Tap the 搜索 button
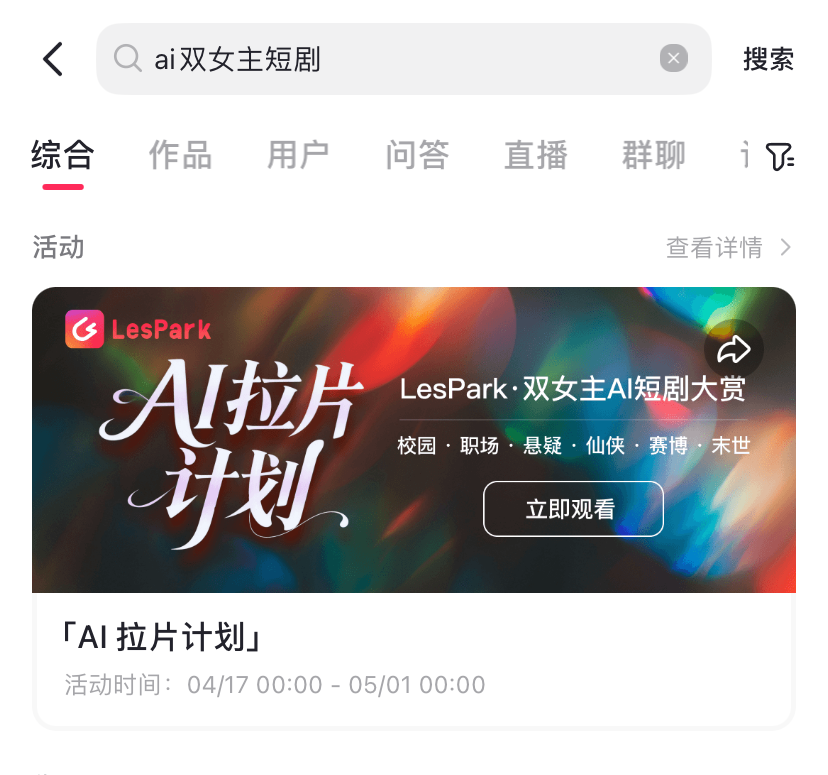 pyautogui.click(x=768, y=59)
